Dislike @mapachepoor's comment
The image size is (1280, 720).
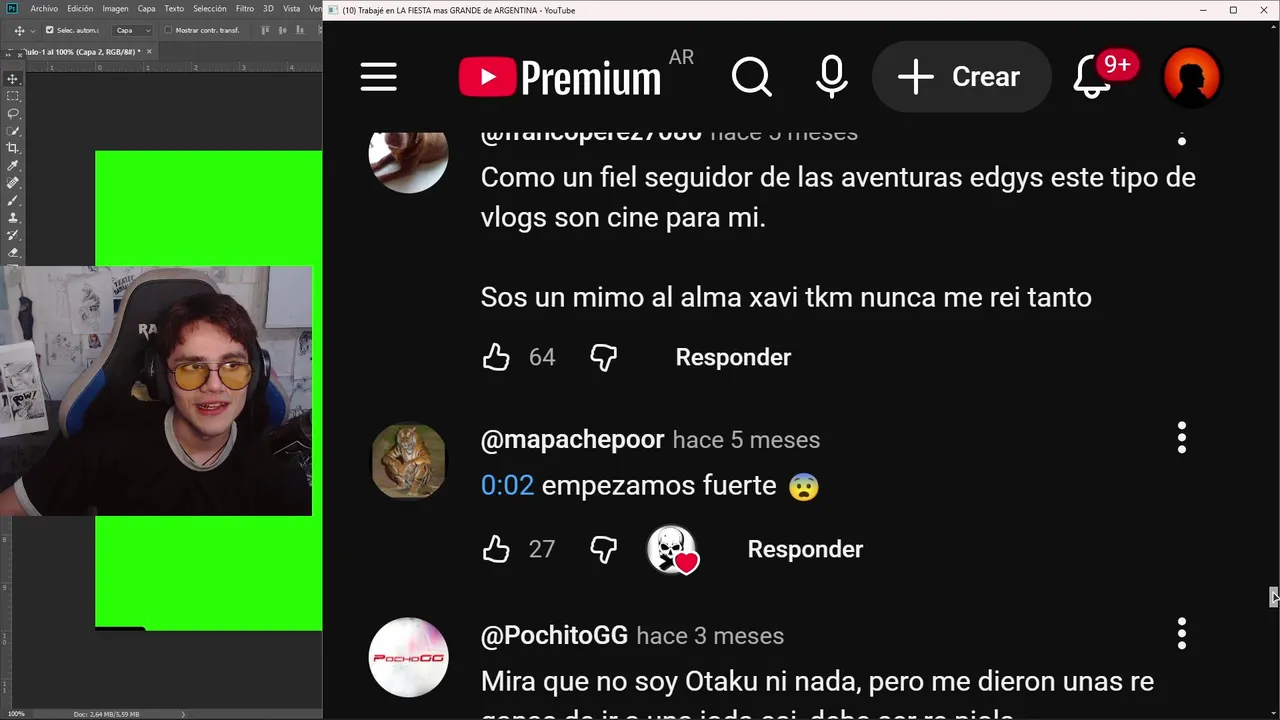click(603, 549)
